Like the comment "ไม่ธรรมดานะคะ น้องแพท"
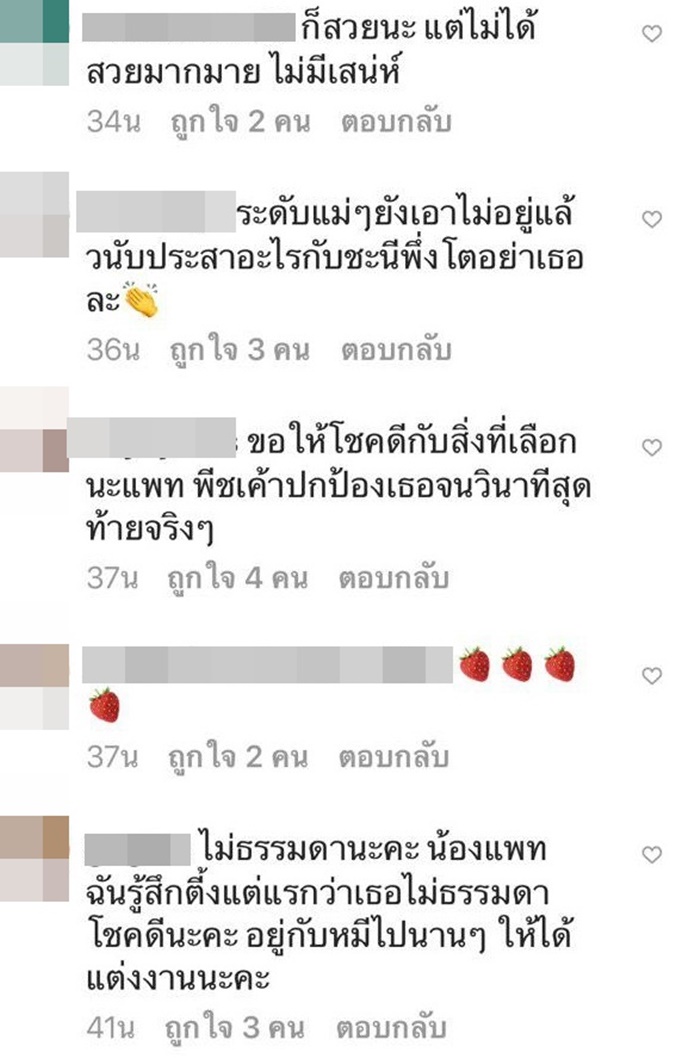 click(x=651, y=855)
